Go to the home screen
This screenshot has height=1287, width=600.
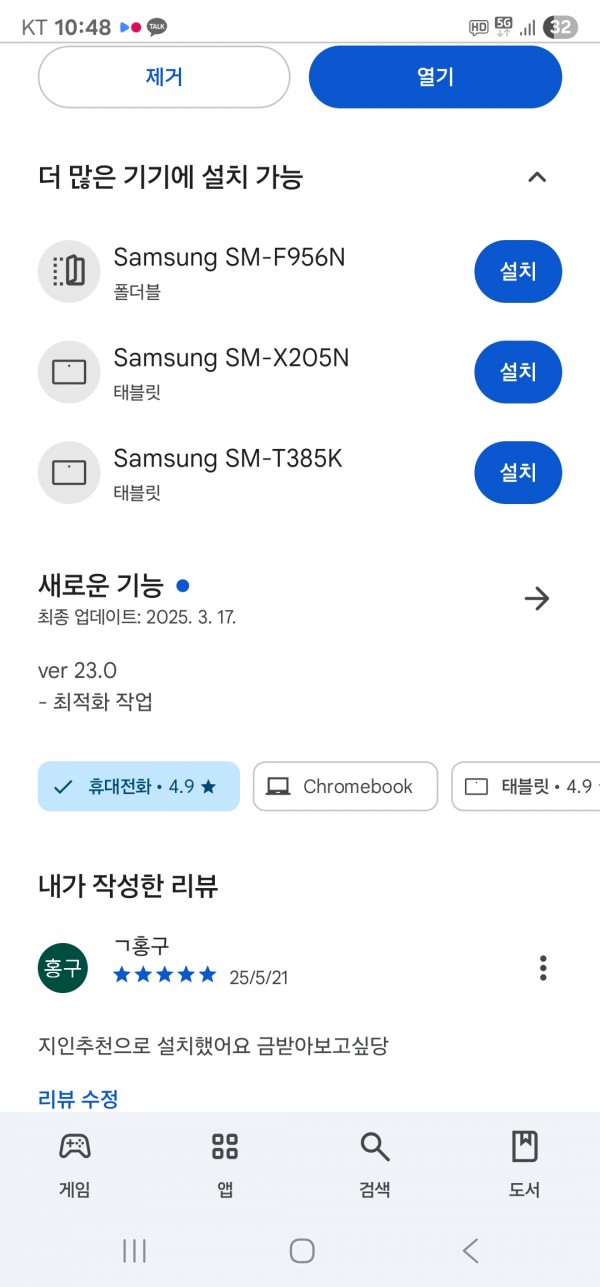pyautogui.click(x=302, y=1250)
